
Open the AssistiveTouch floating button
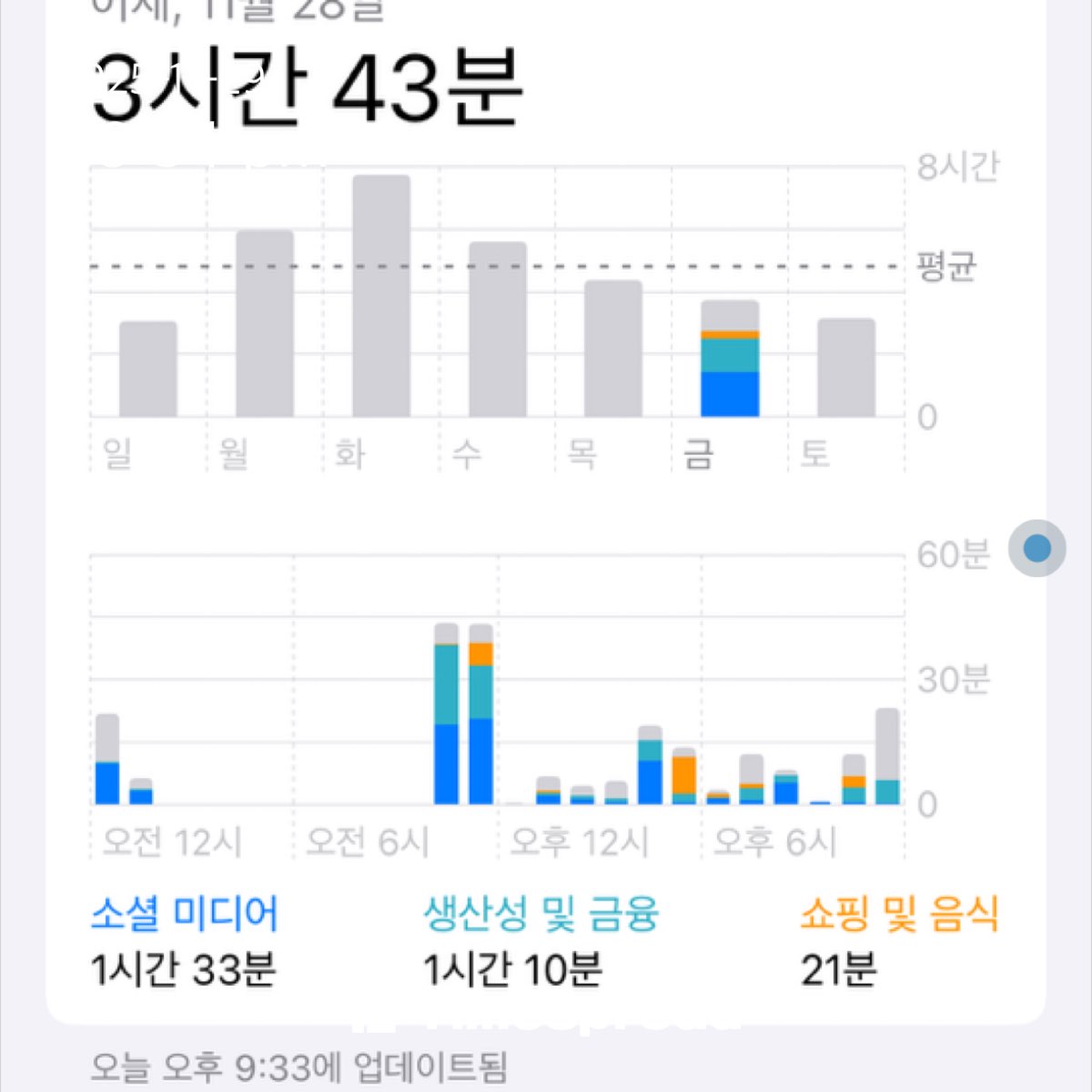1036,549
